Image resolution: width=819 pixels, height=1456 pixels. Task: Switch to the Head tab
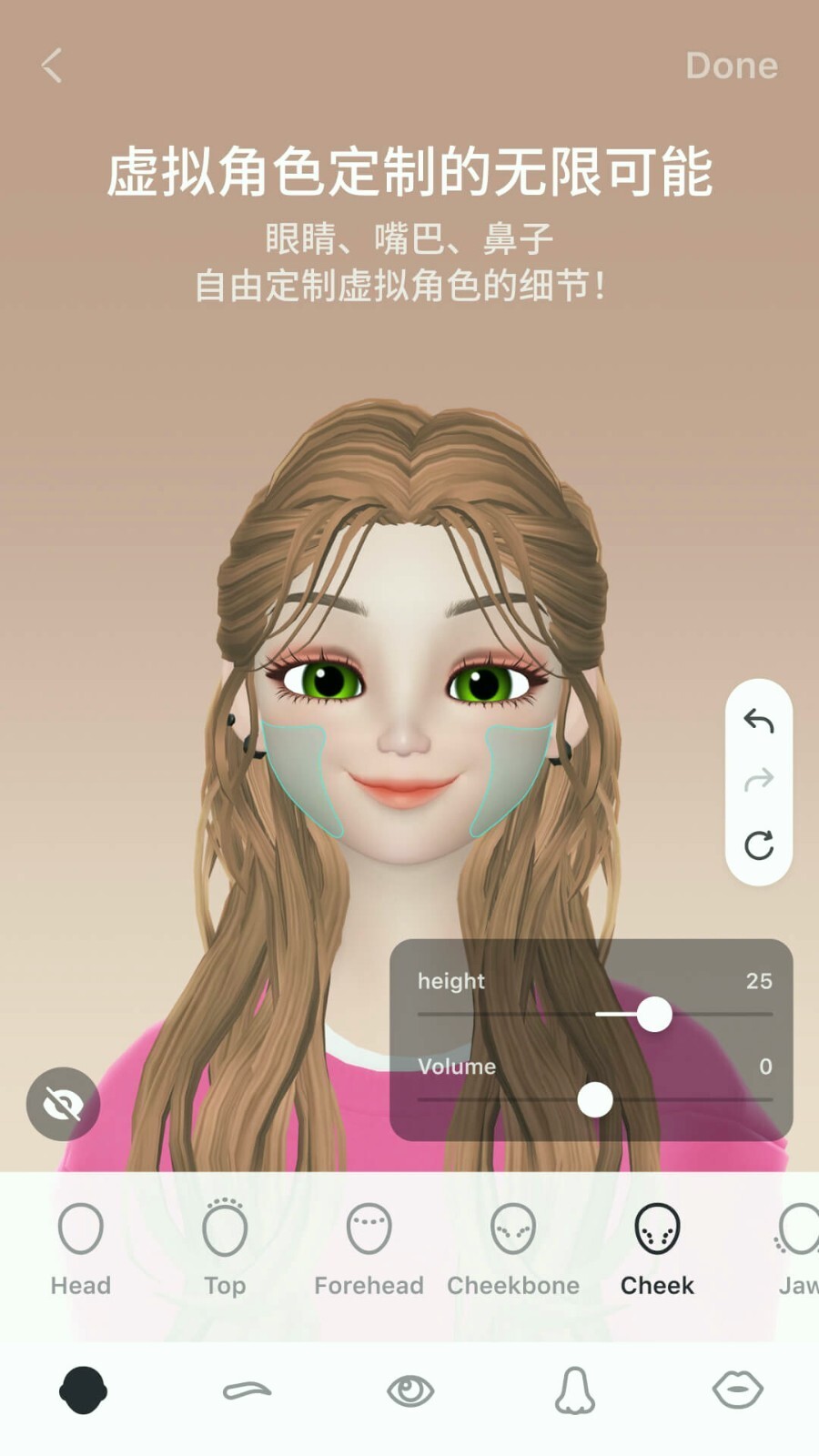tap(81, 1249)
